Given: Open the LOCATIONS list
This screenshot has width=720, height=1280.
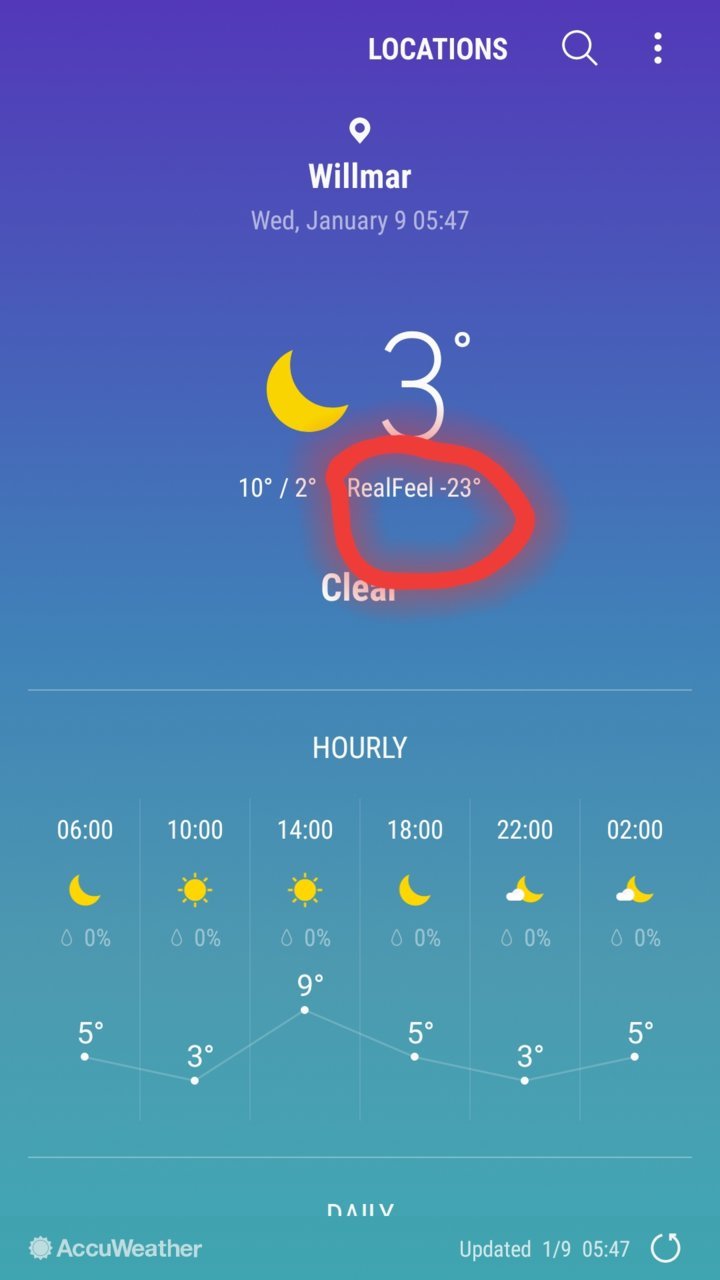Looking at the screenshot, I should click(x=438, y=49).
